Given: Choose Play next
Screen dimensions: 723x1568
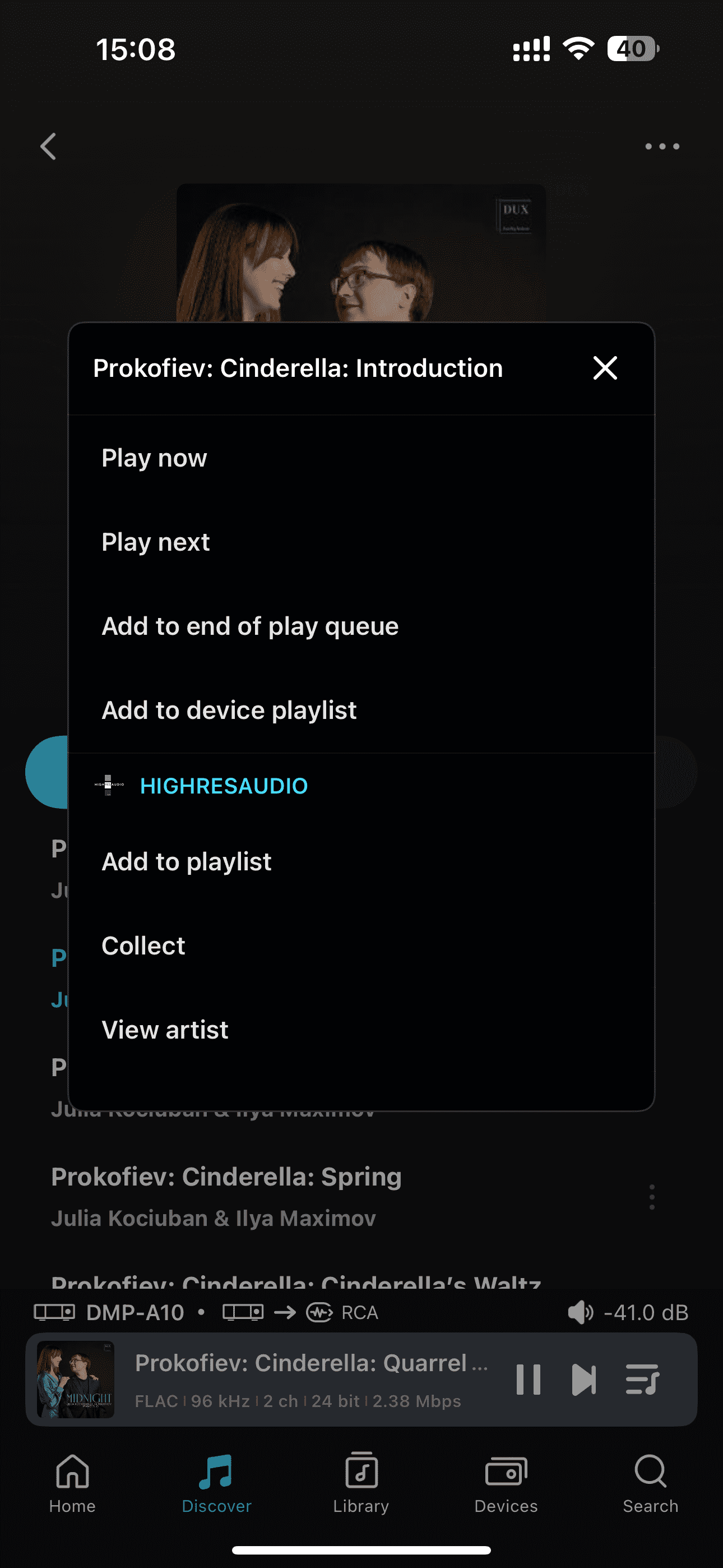Looking at the screenshot, I should [155, 542].
